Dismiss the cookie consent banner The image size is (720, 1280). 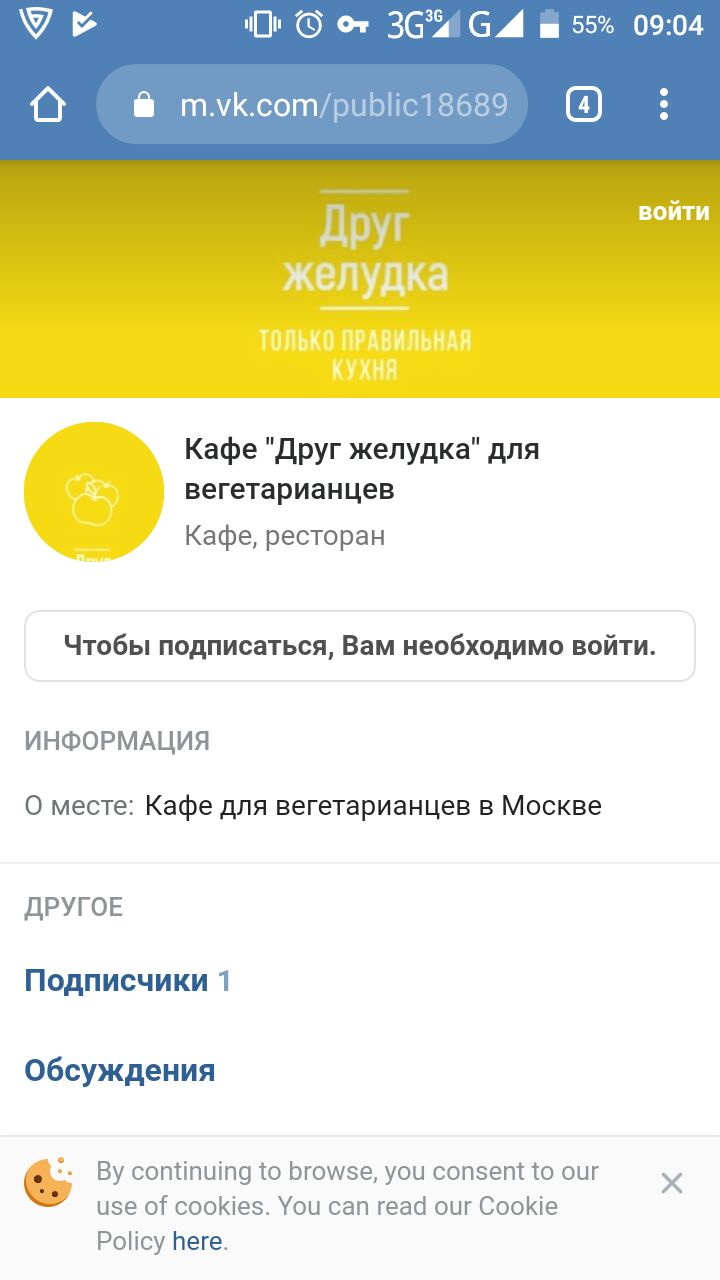tap(672, 1184)
